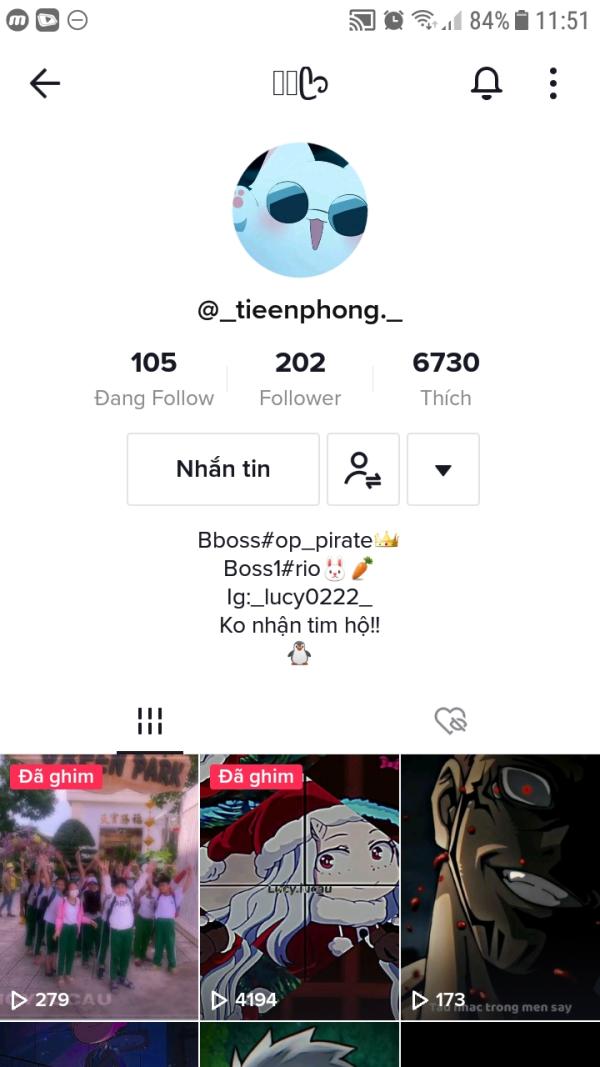The image size is (600, 1067).
Task: Switch to the liked videos tab
Action: (x=450, y=721)
